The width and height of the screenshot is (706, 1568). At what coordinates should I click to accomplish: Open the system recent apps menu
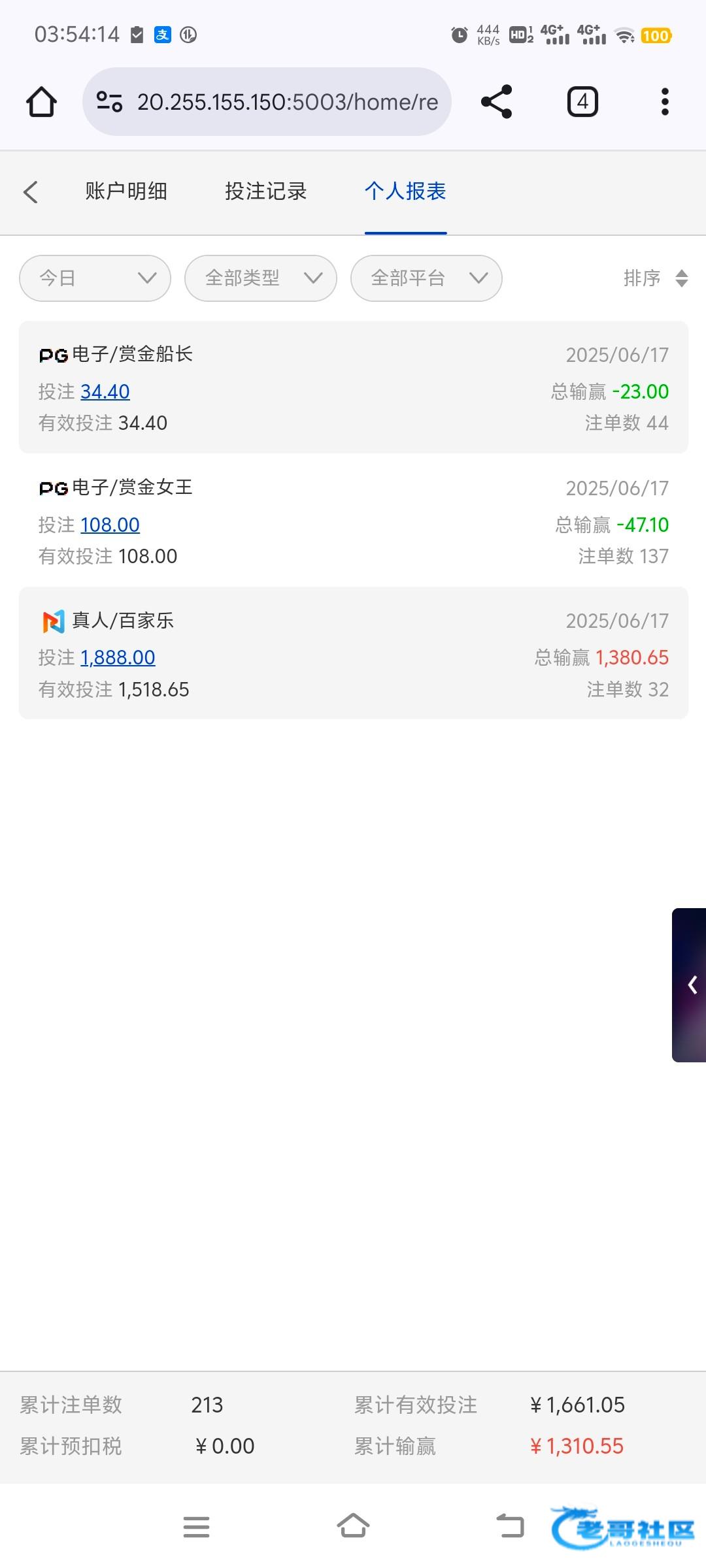(x=196, y=1527)
